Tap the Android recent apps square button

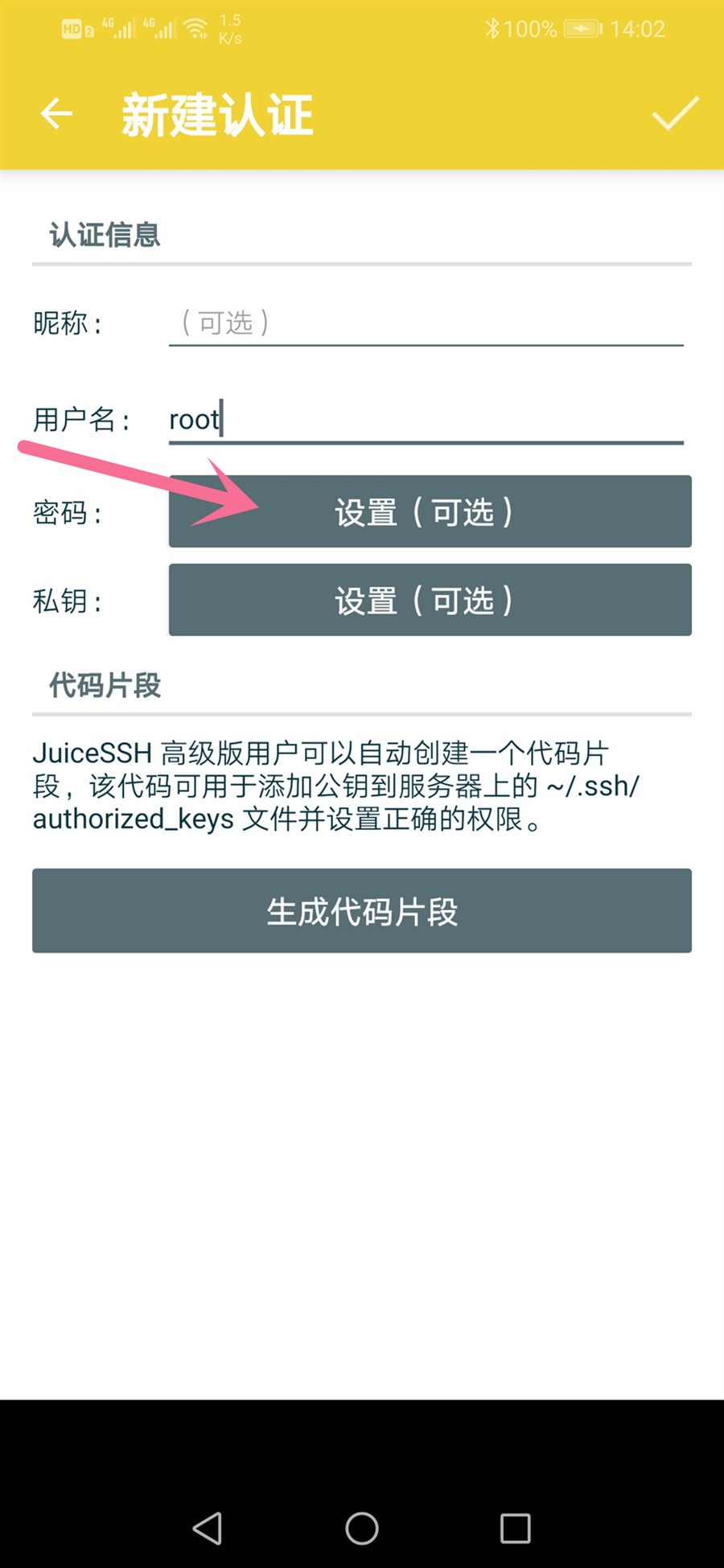click(x=515, y=1526)
